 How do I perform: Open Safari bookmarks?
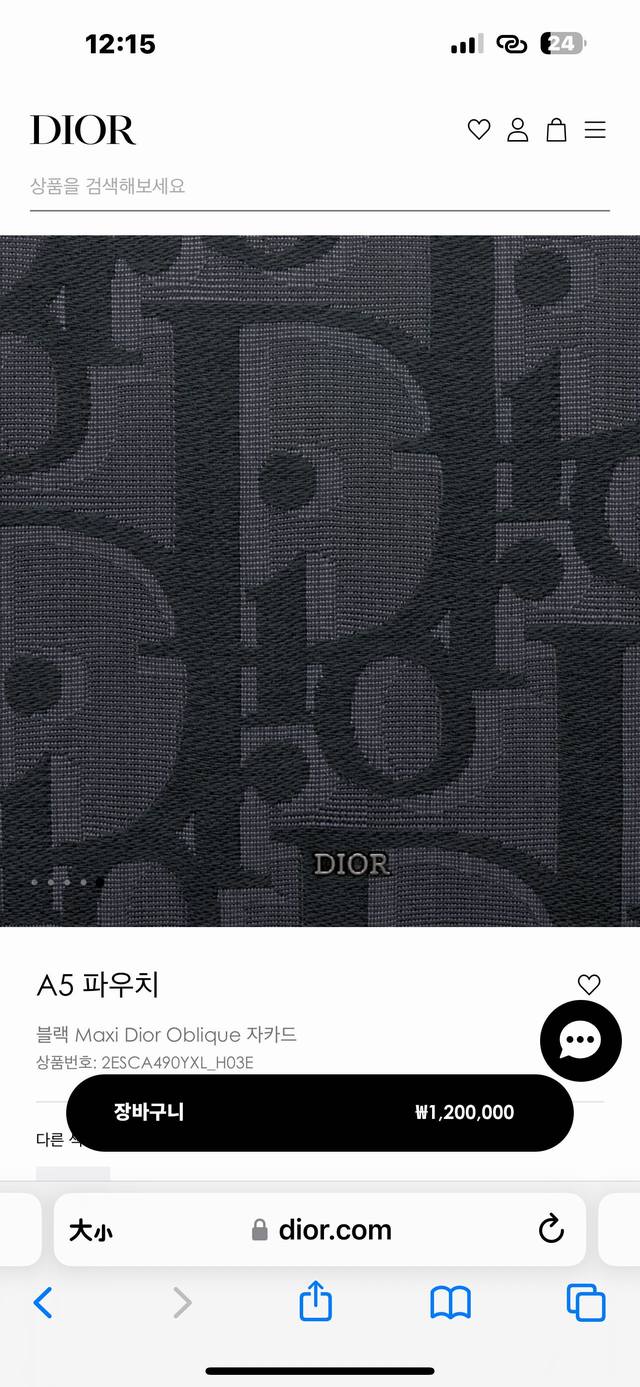450,1302
